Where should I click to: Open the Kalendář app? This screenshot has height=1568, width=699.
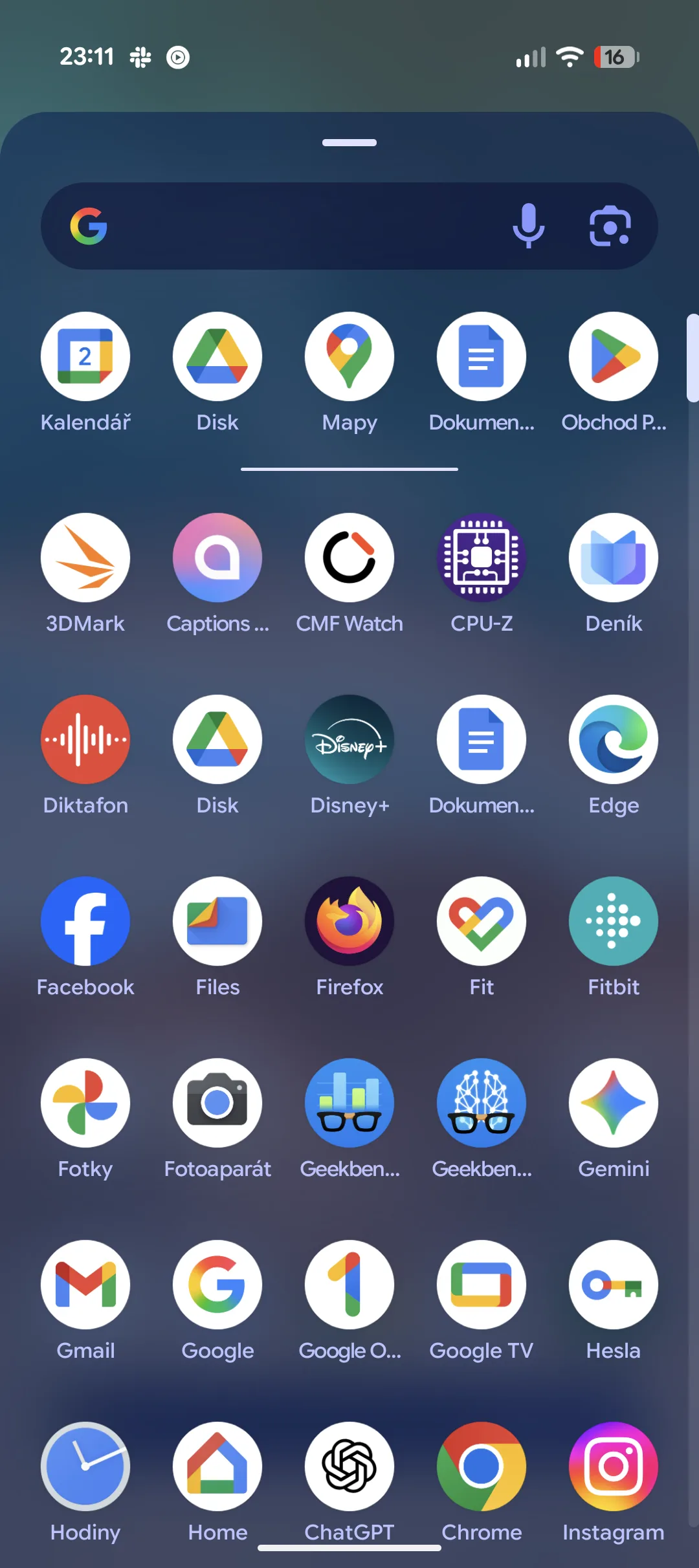click(x=85, y=356)
